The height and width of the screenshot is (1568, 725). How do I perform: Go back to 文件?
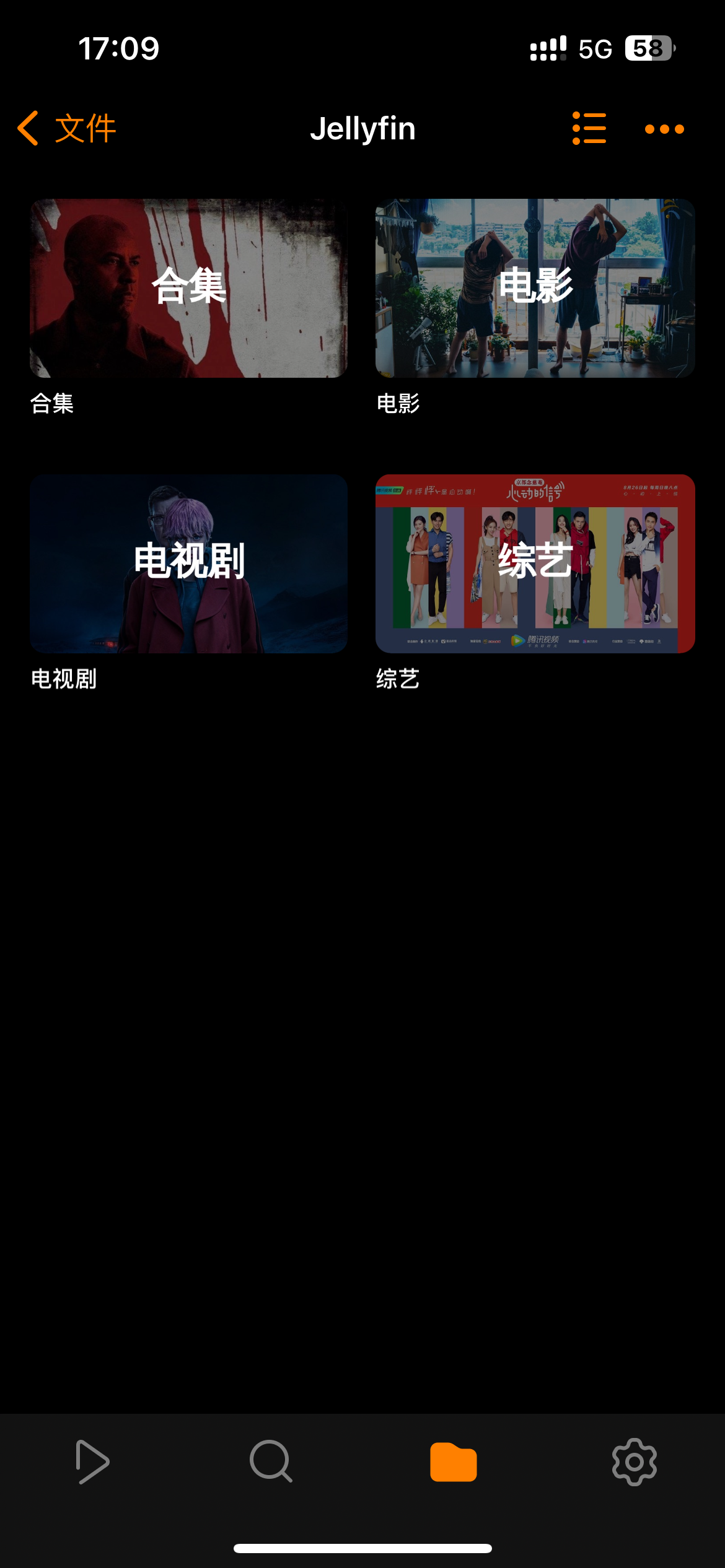pos(67,129)
